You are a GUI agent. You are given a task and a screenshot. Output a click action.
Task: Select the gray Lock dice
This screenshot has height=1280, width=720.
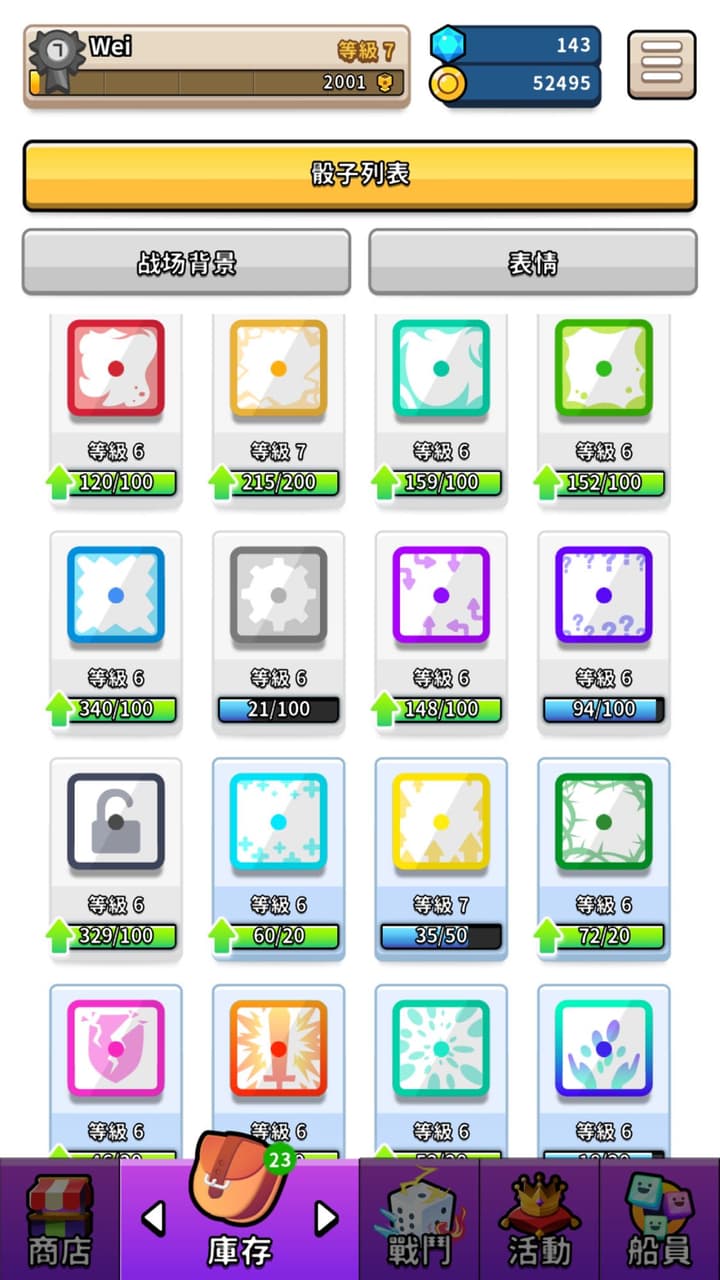[x=115, y=822]
